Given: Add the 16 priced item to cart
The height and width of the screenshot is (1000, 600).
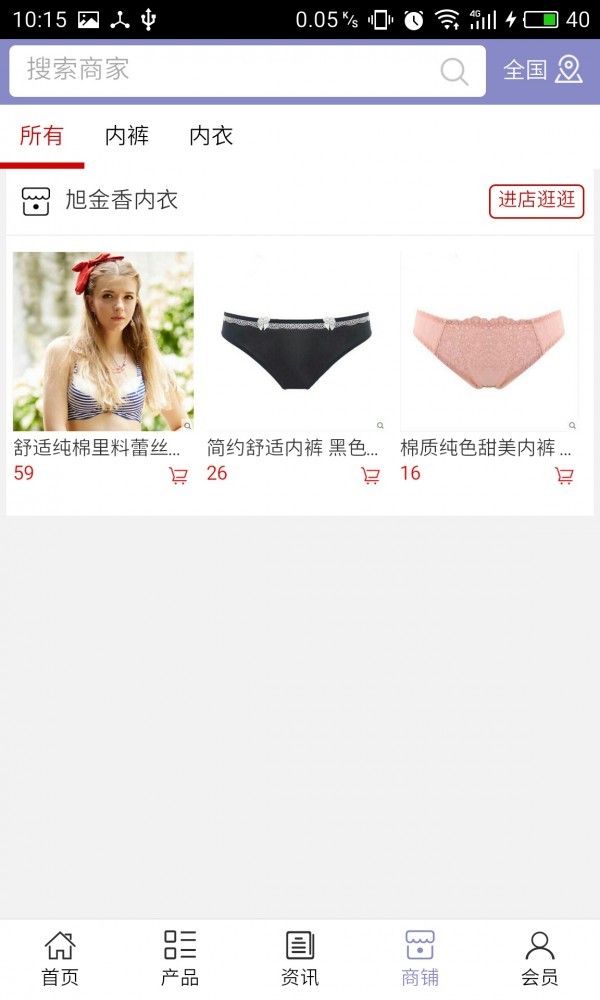Looking at the screenshot, I should click(564, 476).
